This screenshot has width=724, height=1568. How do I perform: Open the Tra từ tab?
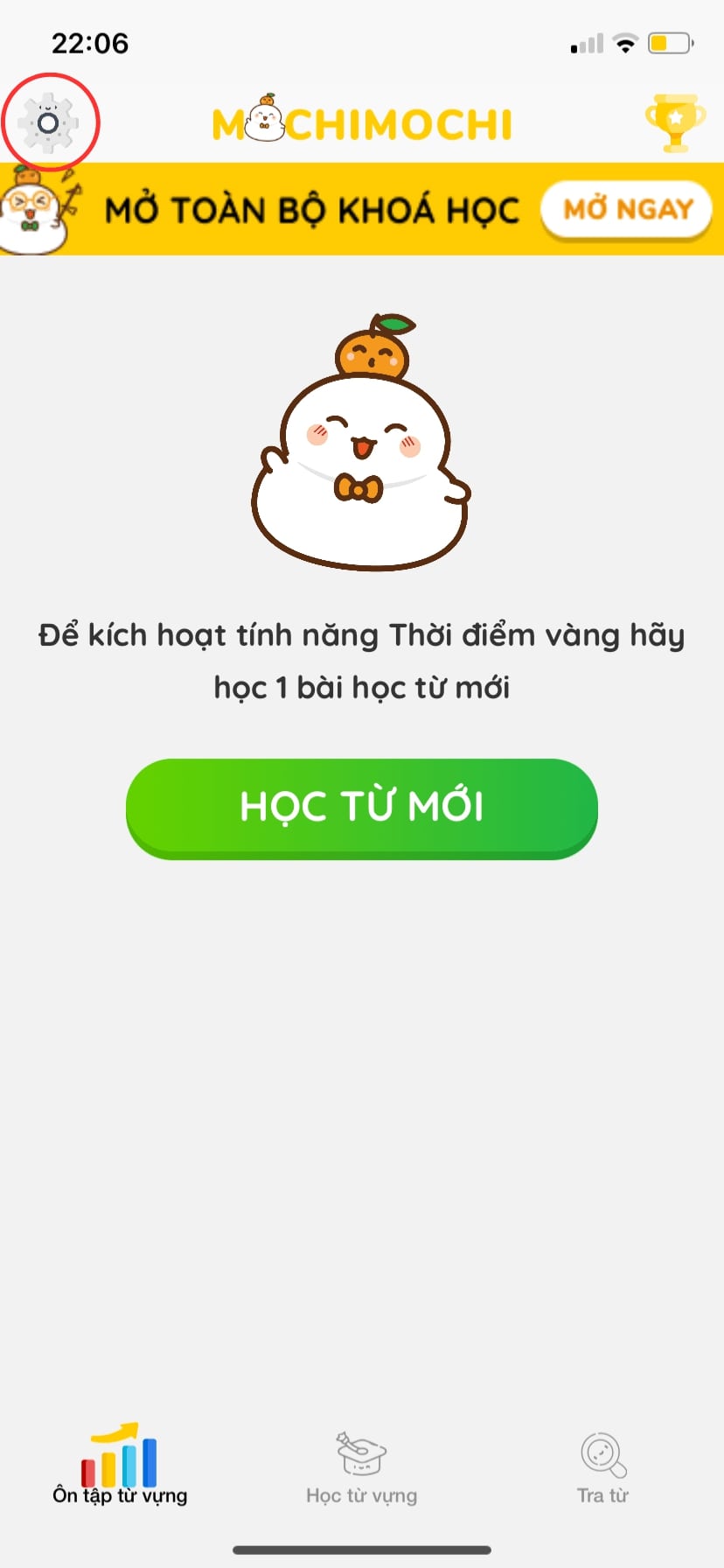click(x=602, y=1467)
